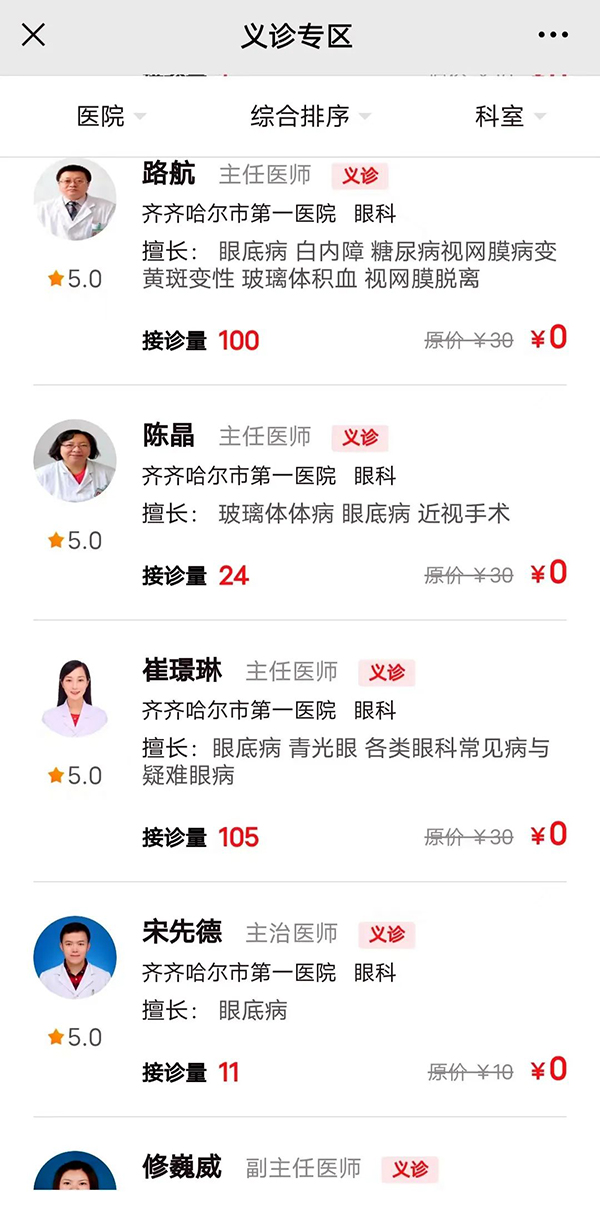The height and width of the screenshot is (1207, 600).
Task: View doctor 崔璟琳's details
Action: coord(182,671)
